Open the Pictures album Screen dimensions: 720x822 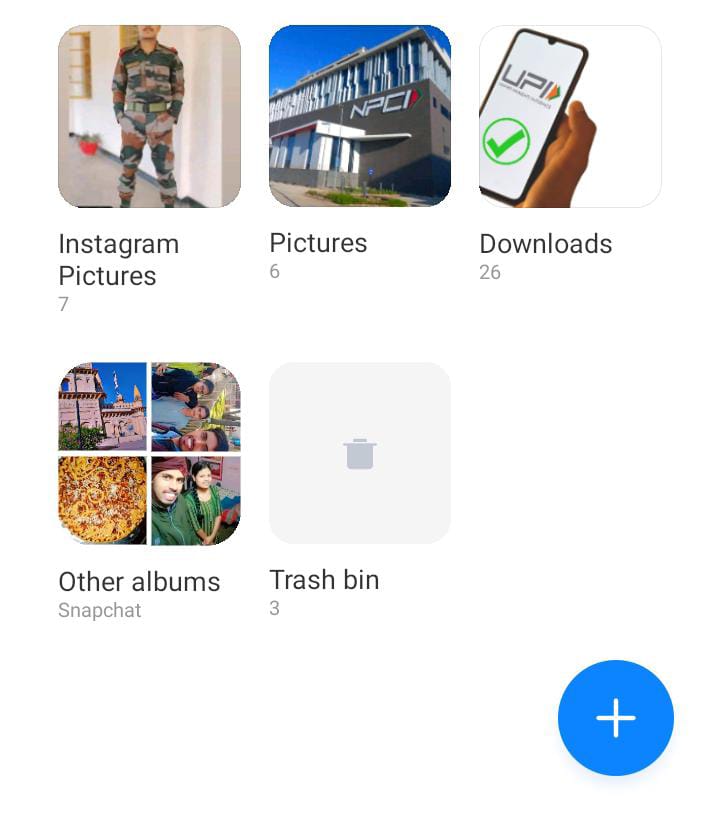point(360,117)
